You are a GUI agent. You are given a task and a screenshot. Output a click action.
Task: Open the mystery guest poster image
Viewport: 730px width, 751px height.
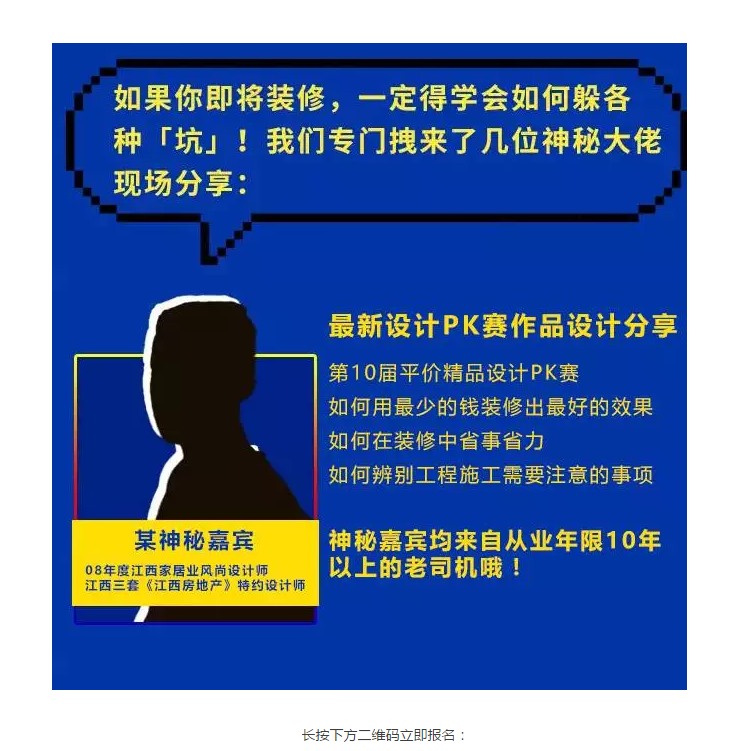coord(369,366)
